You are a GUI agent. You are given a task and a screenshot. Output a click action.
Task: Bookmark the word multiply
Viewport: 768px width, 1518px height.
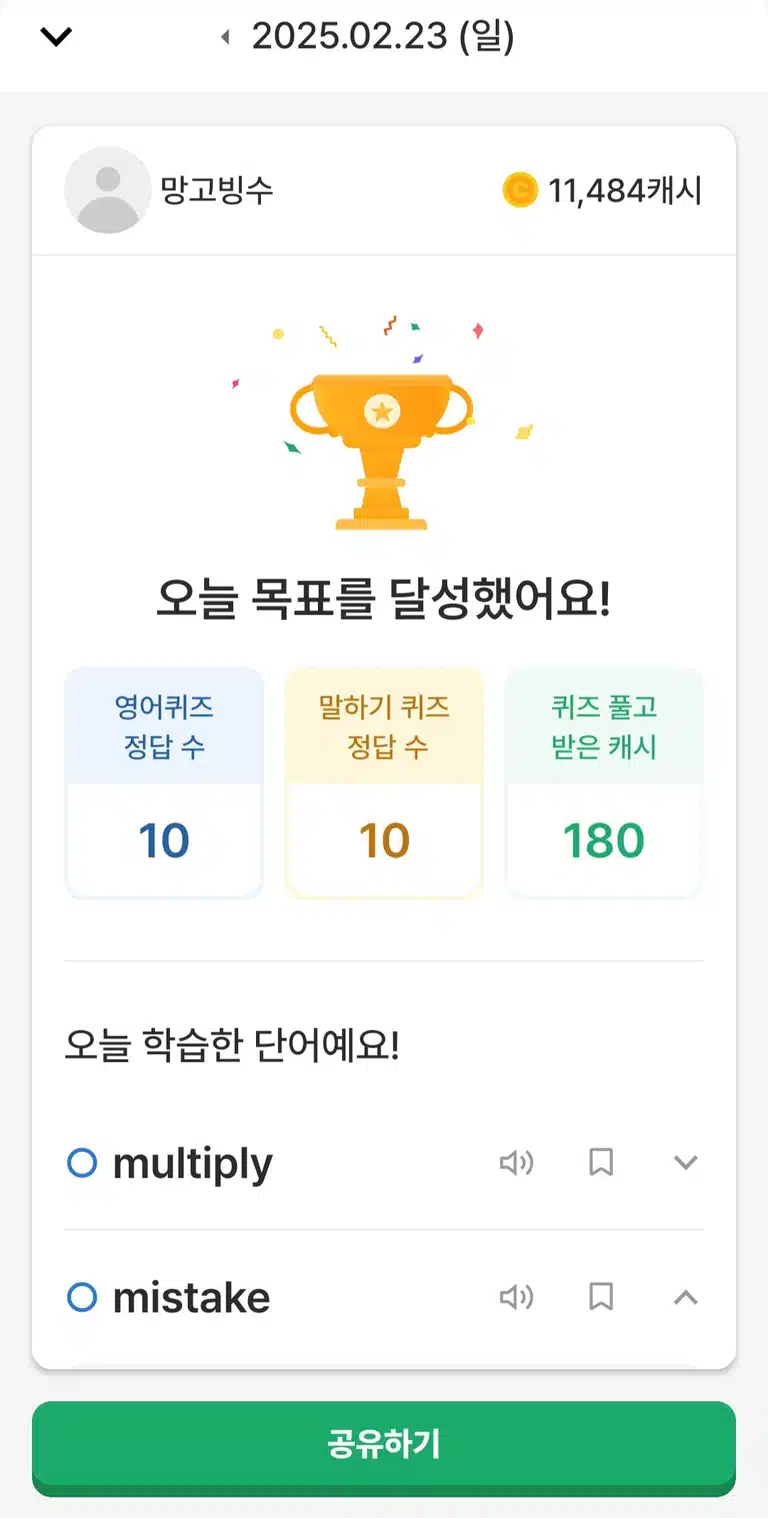[x=601, y=1163]
